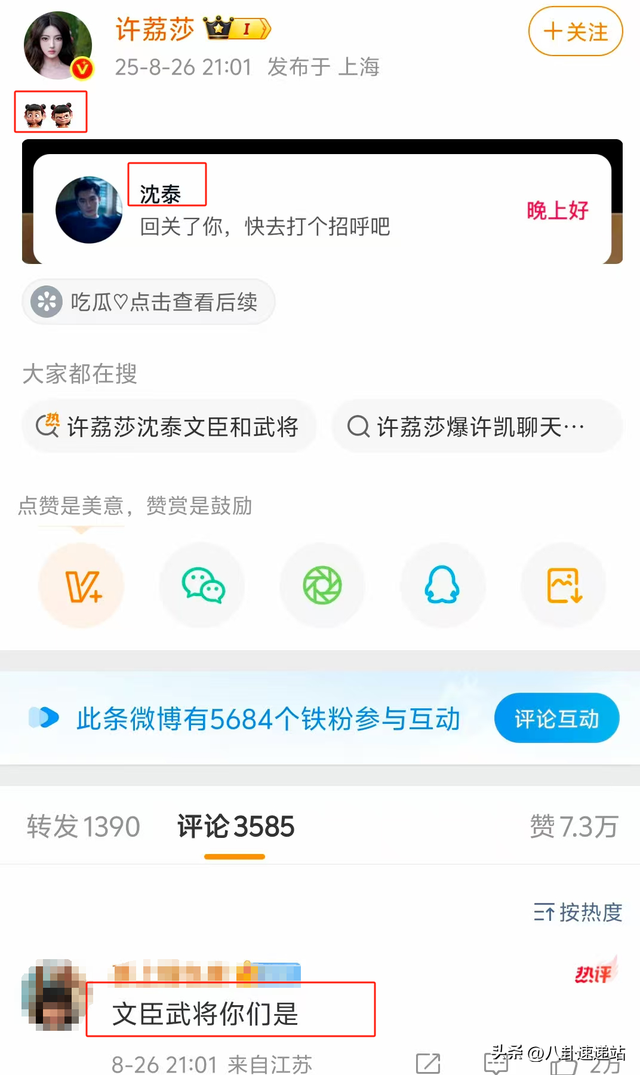Select the 评论 3585 tab

point(235,827)
